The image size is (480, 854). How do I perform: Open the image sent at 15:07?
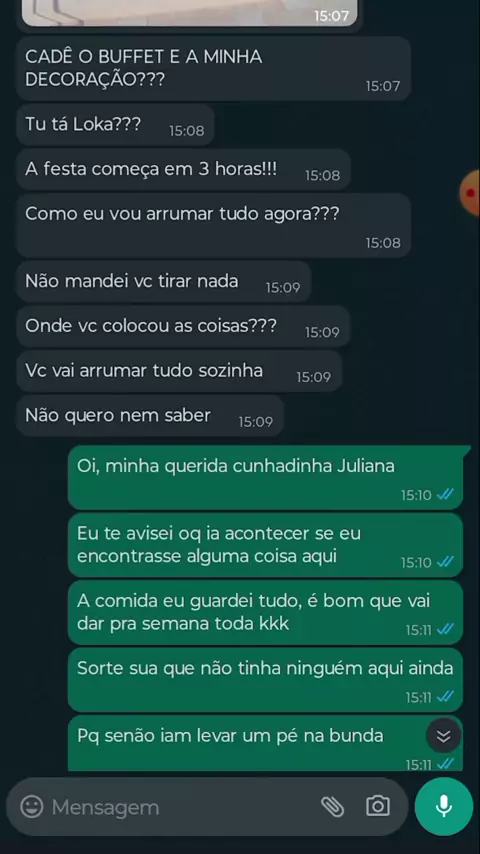(190, 13)
